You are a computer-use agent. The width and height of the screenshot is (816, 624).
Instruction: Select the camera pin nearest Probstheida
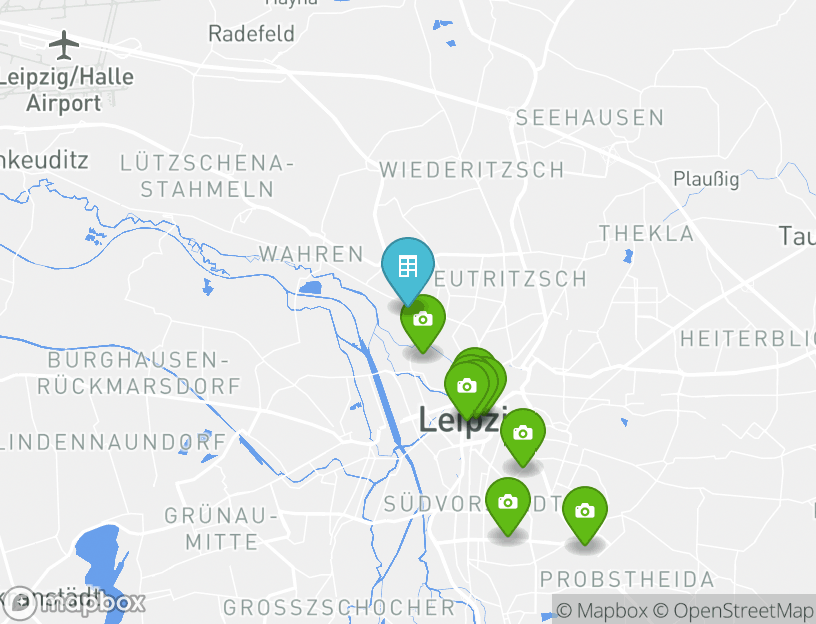pos(585,511)
